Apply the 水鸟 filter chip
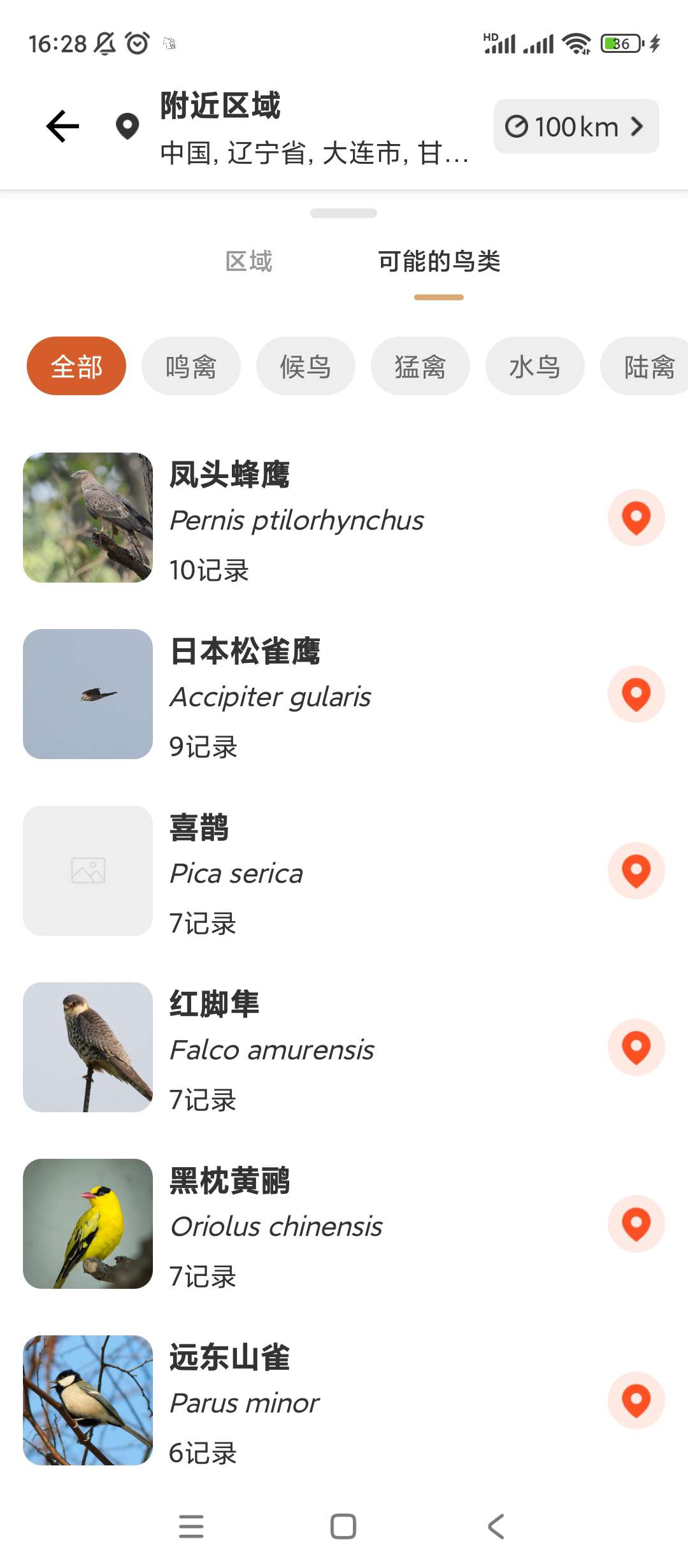The width and height of the screenshot is (688, 1568). 534,366
